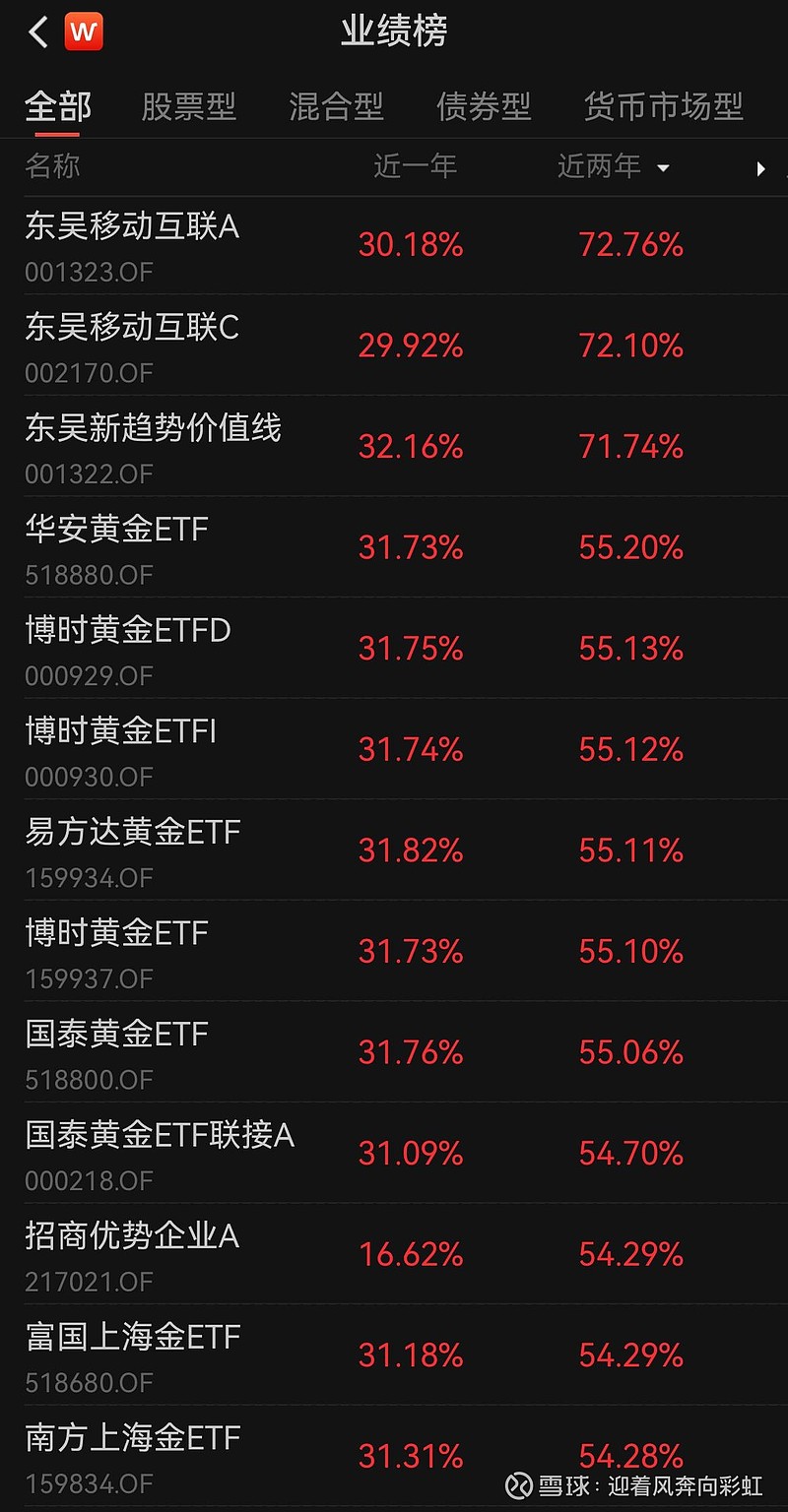788x1512 pixels.
Task: Click the right arrow beside column headers
Action: tap(758, 167)
